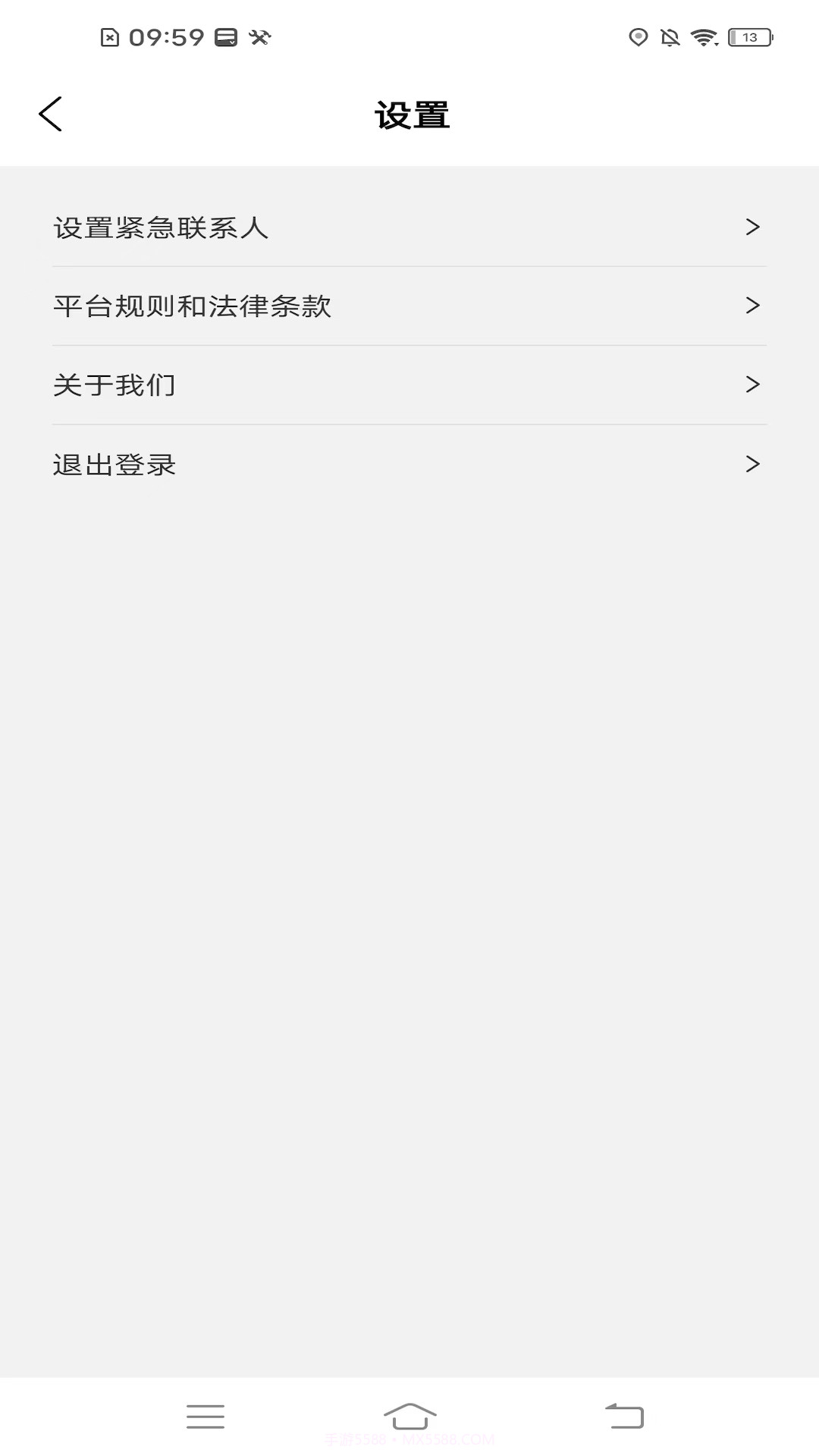Open 关于我们 via its right arrow
This screenshot has height=1456, width=819.
click(x=752, y=384)
